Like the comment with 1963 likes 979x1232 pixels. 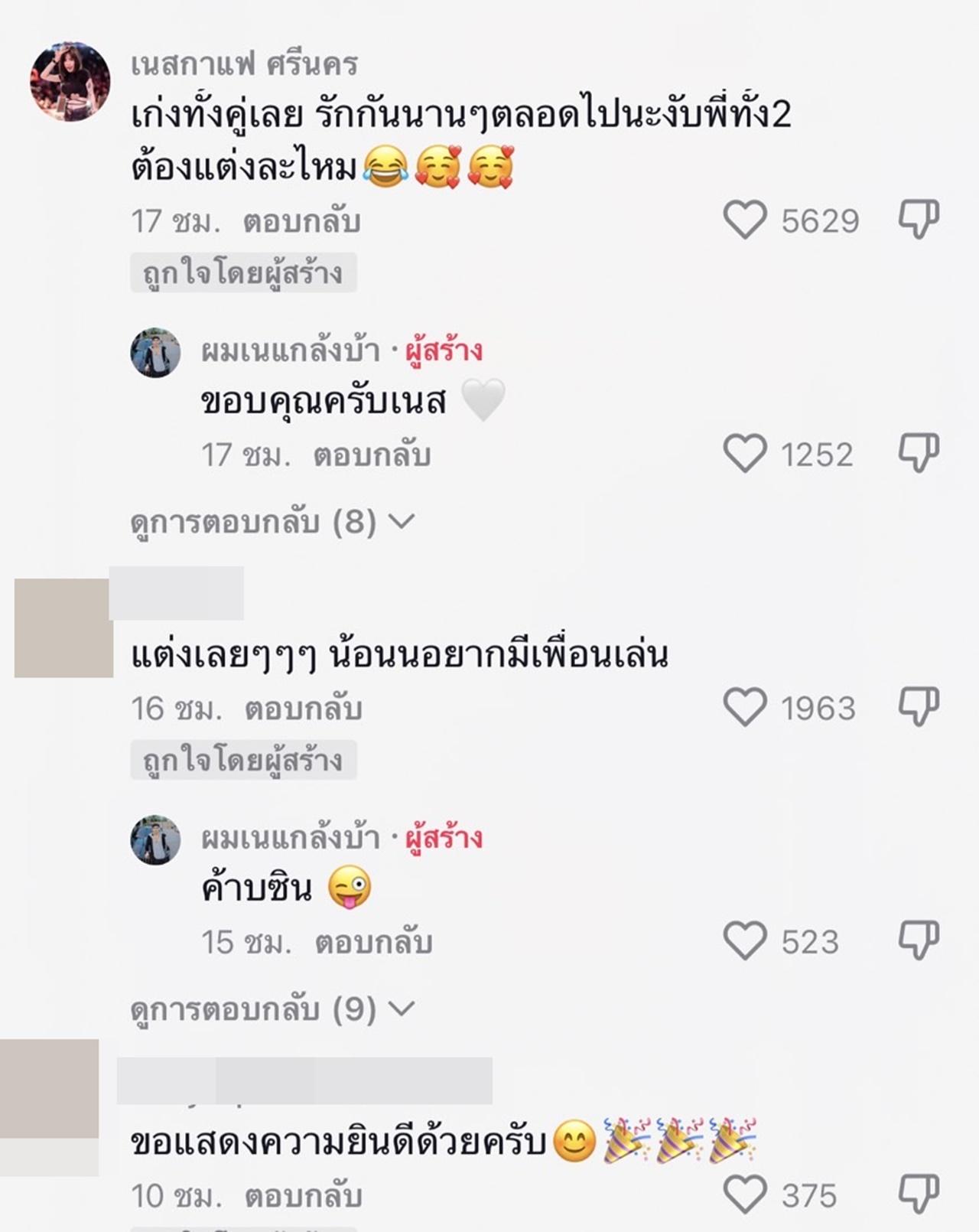pyautogui.click(x=744, y=707)
